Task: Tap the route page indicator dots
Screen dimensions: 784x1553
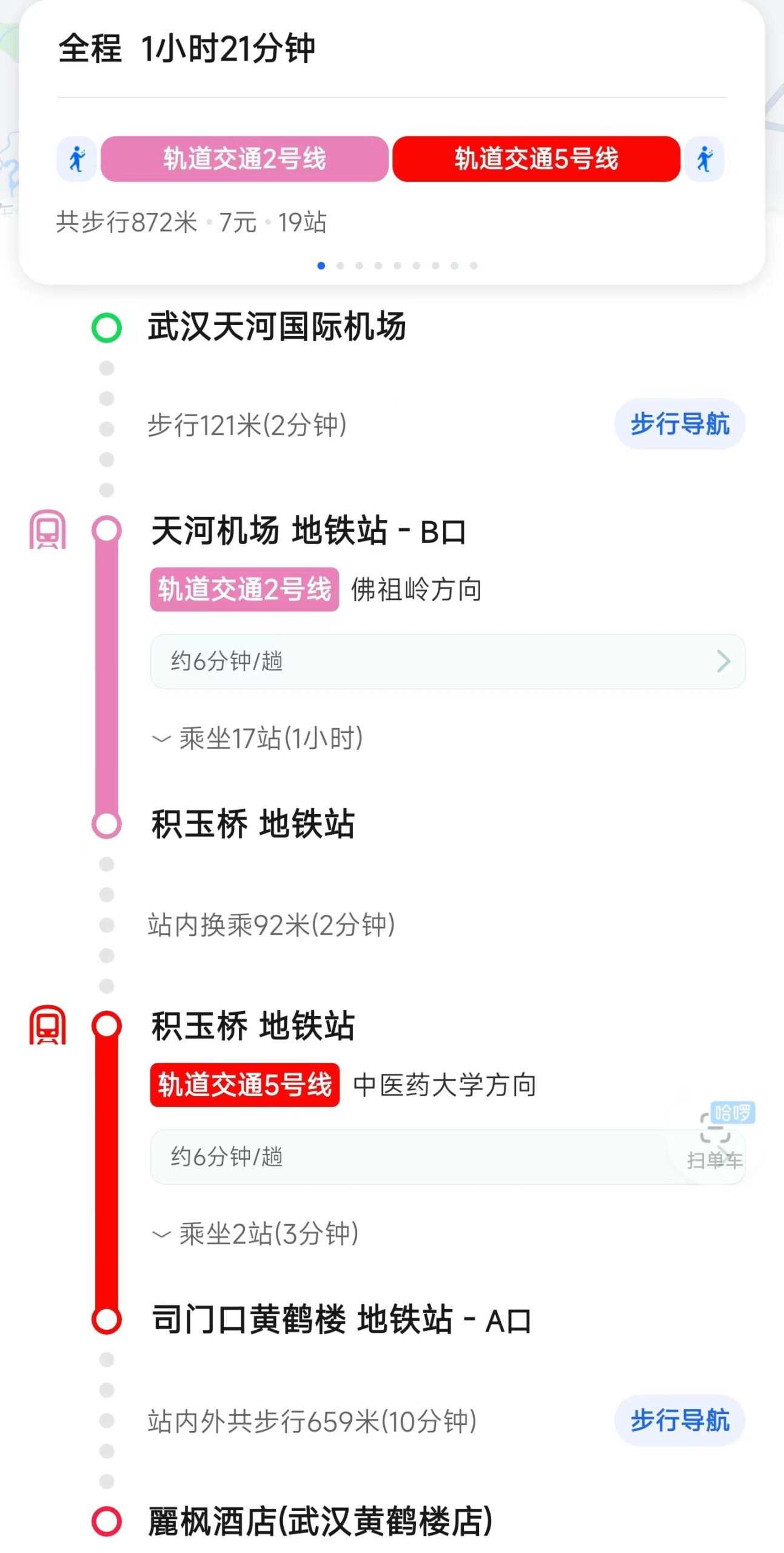Action: [x=397, y=266]
